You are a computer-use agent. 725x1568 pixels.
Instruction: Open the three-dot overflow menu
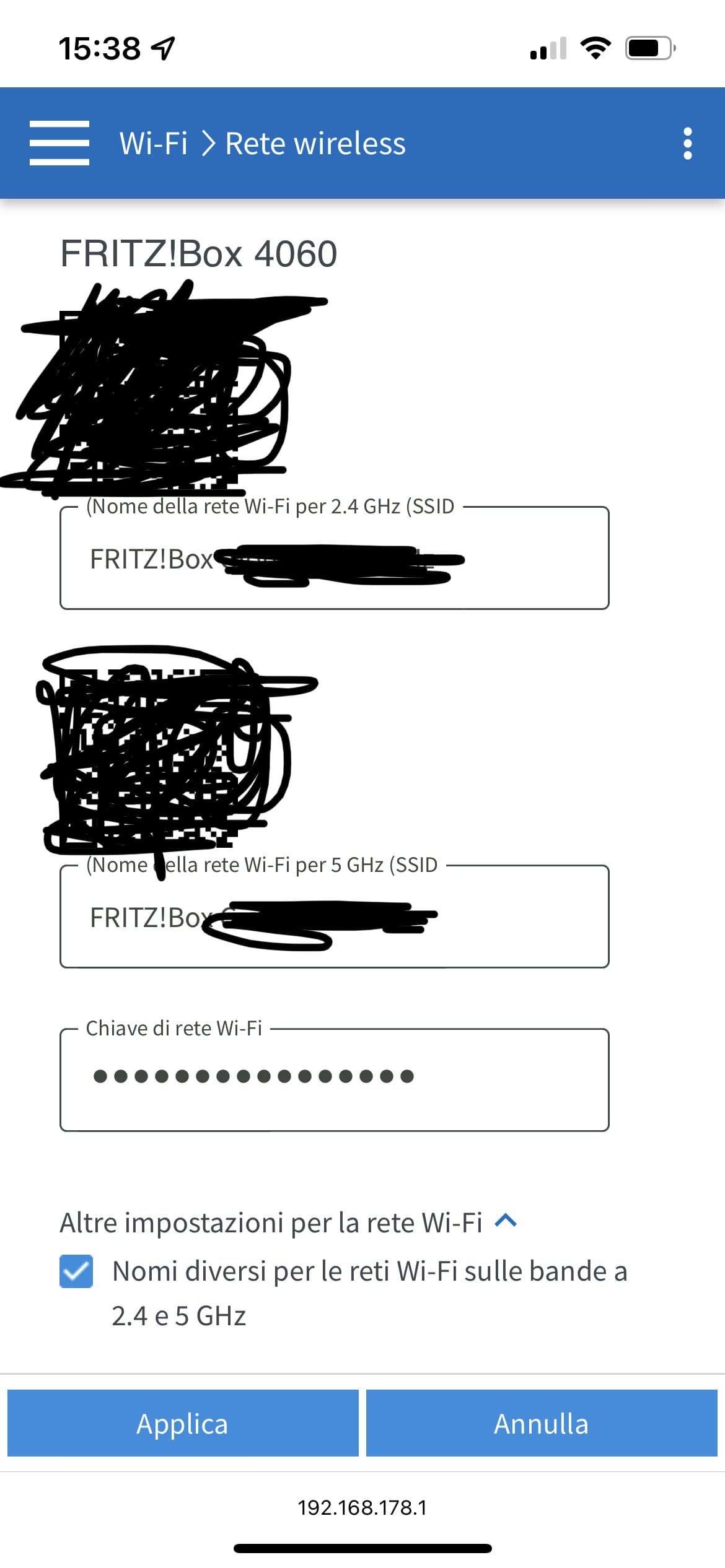tap(687, 143)
